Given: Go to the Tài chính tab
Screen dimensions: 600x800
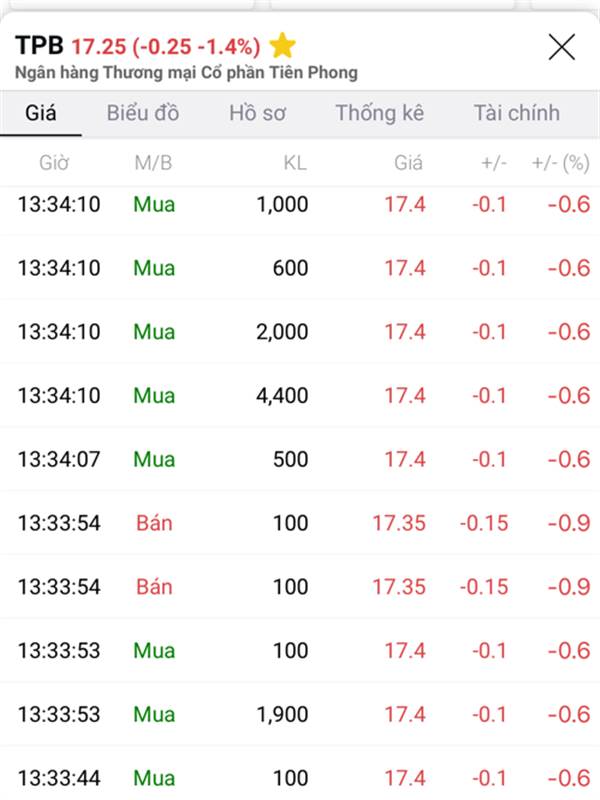Looking at the screenshot, I should pyautogui.click(x=516, y=113).
